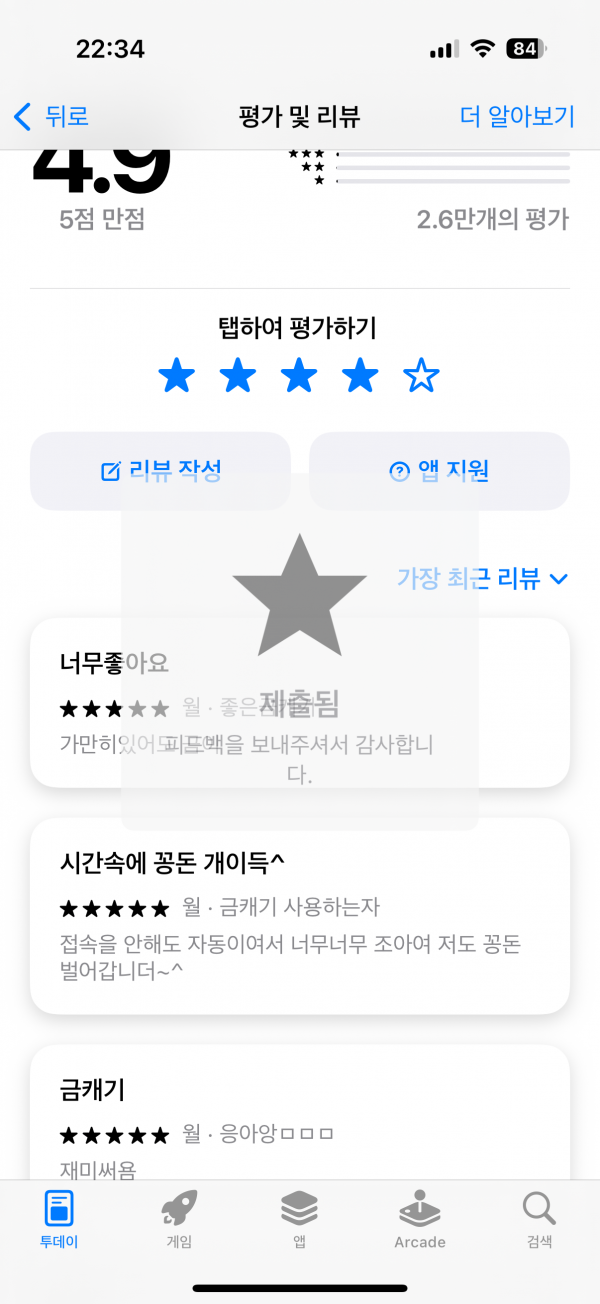This screenshot has height=1304, width=600.
Task: Switch to the 검색 tab
Action: coord(539,1220)
